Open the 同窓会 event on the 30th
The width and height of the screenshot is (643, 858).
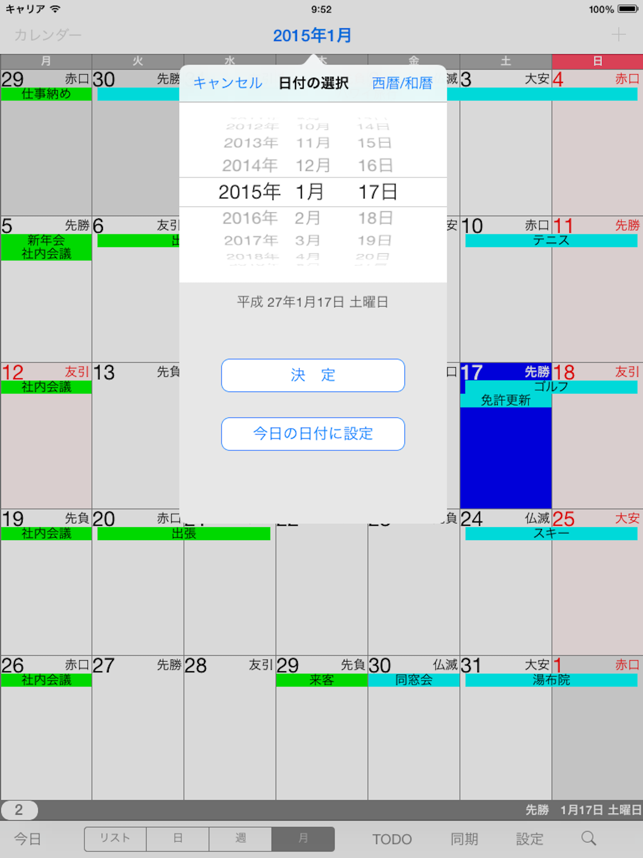click(x=413, y=680)
